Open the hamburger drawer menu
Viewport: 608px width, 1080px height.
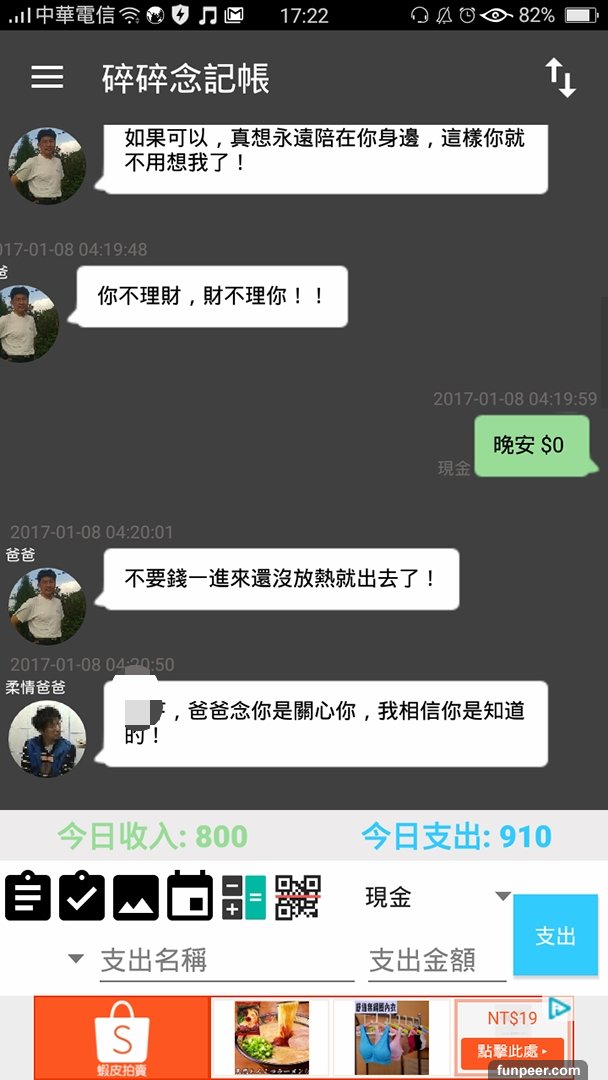tap(47, 78)
